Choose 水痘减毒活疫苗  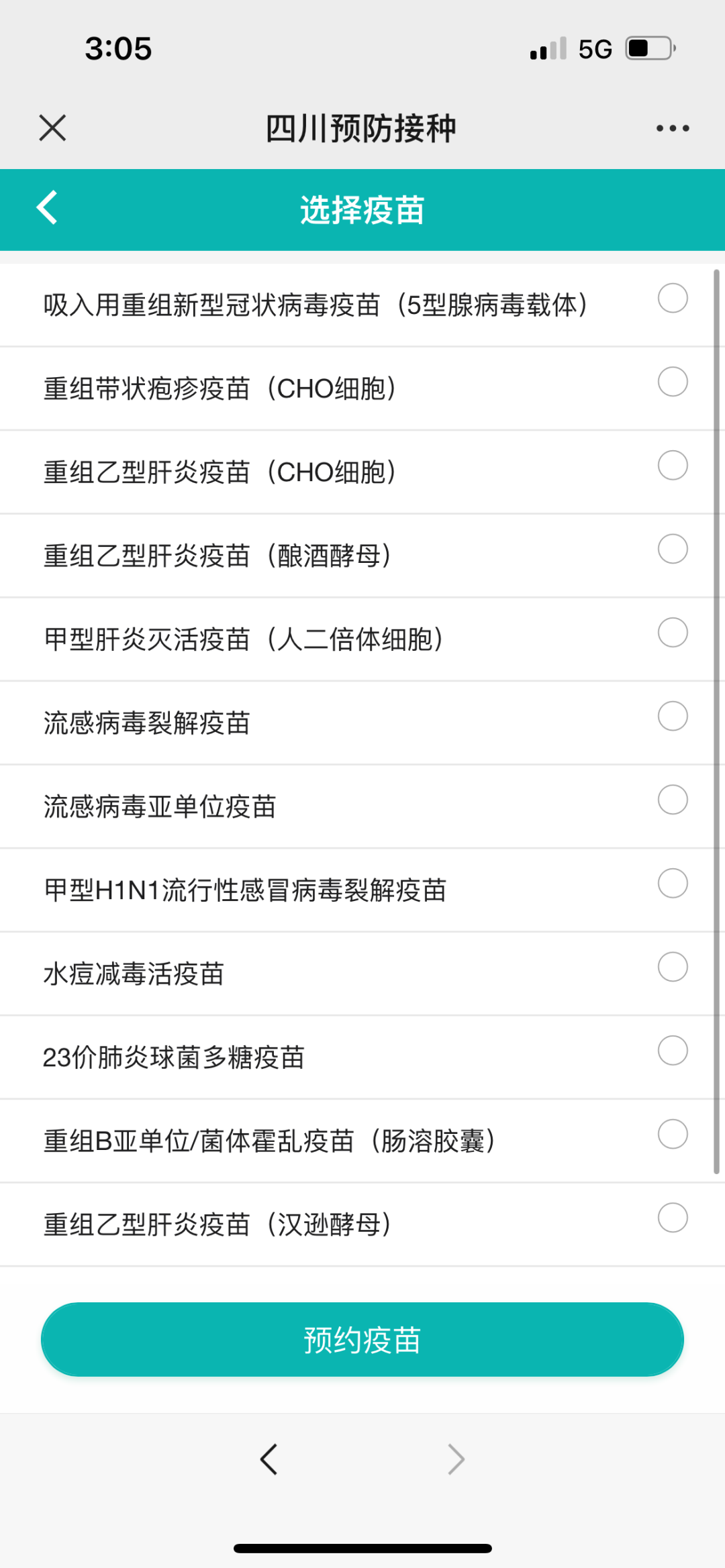(x=673, y=967)
